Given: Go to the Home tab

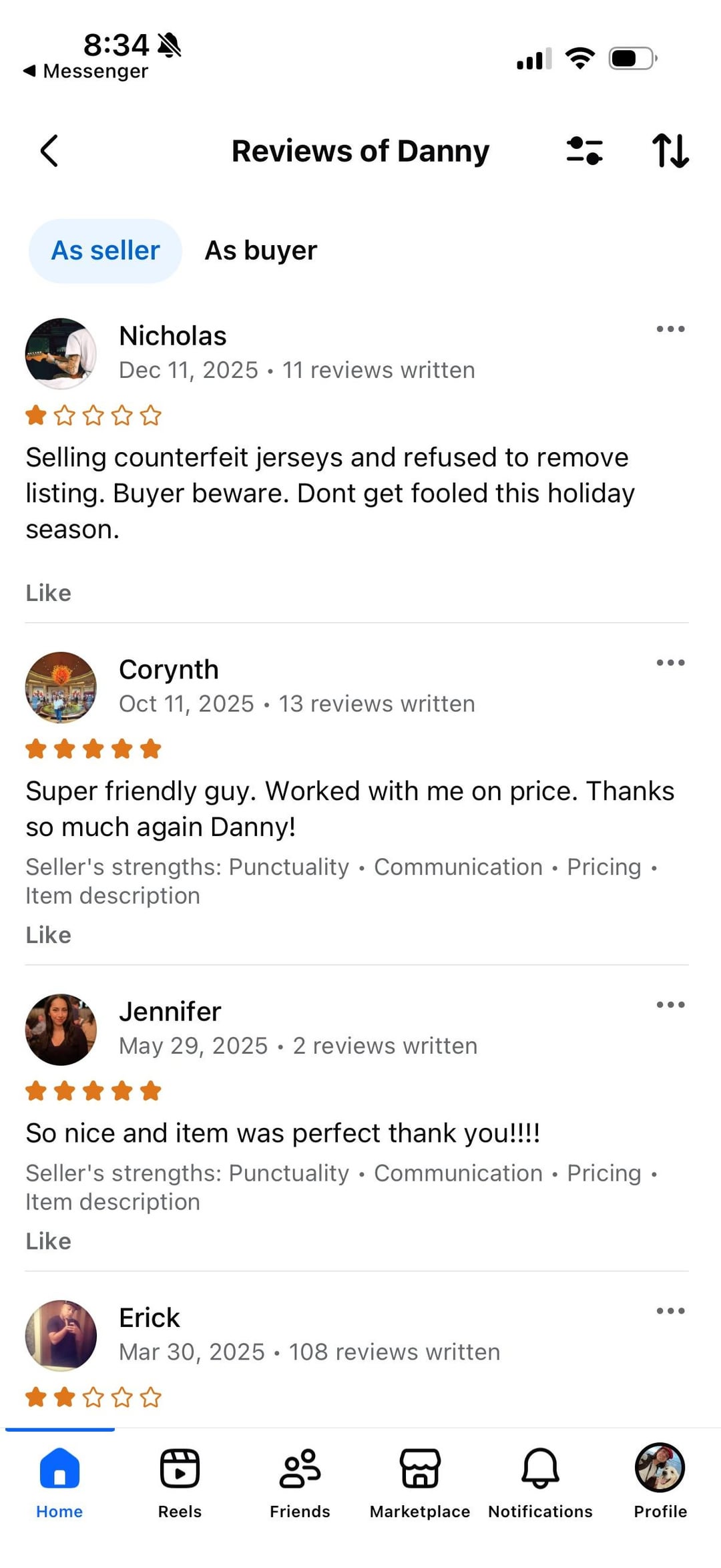Looking at the screenshot, I should (x=59, y=1481).
